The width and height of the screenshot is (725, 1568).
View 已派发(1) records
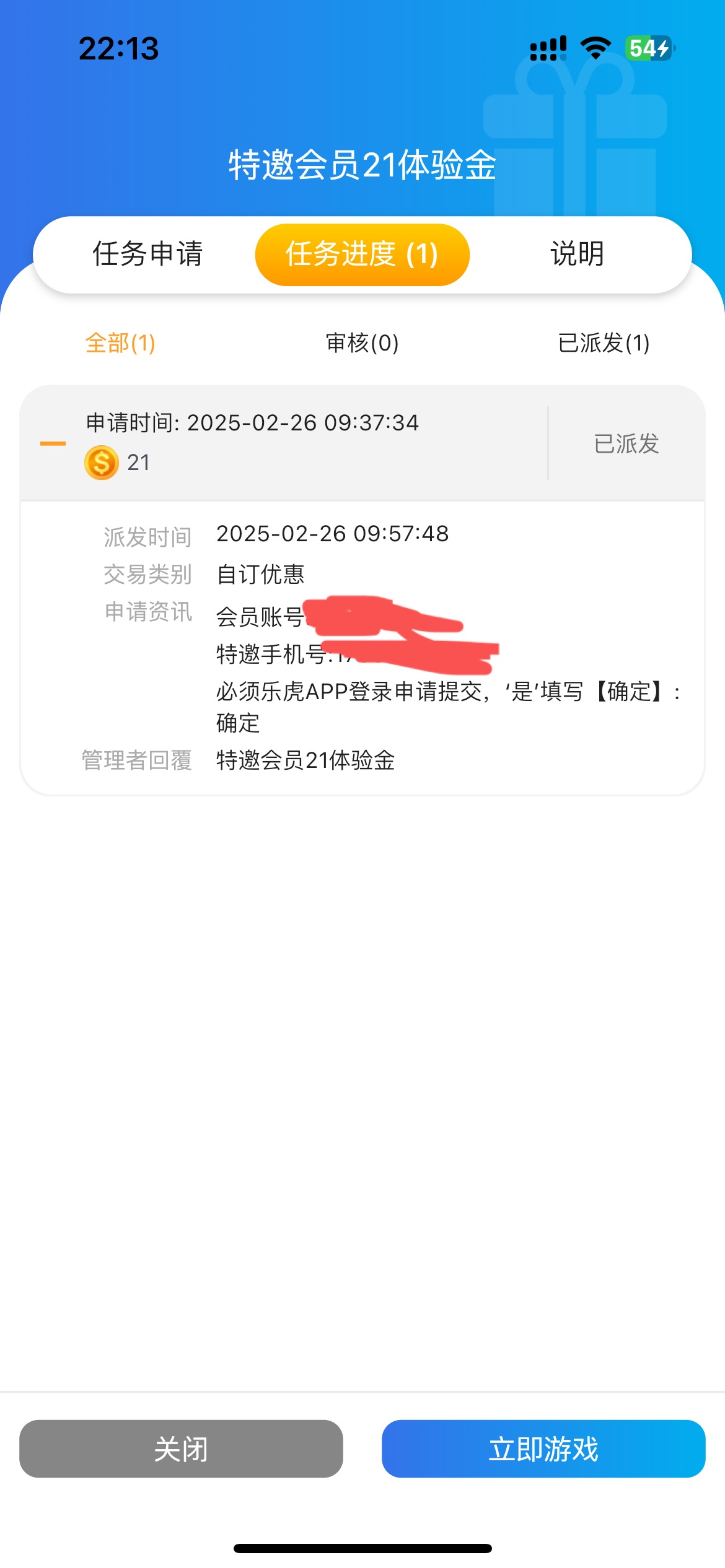(x=604, y=343)
